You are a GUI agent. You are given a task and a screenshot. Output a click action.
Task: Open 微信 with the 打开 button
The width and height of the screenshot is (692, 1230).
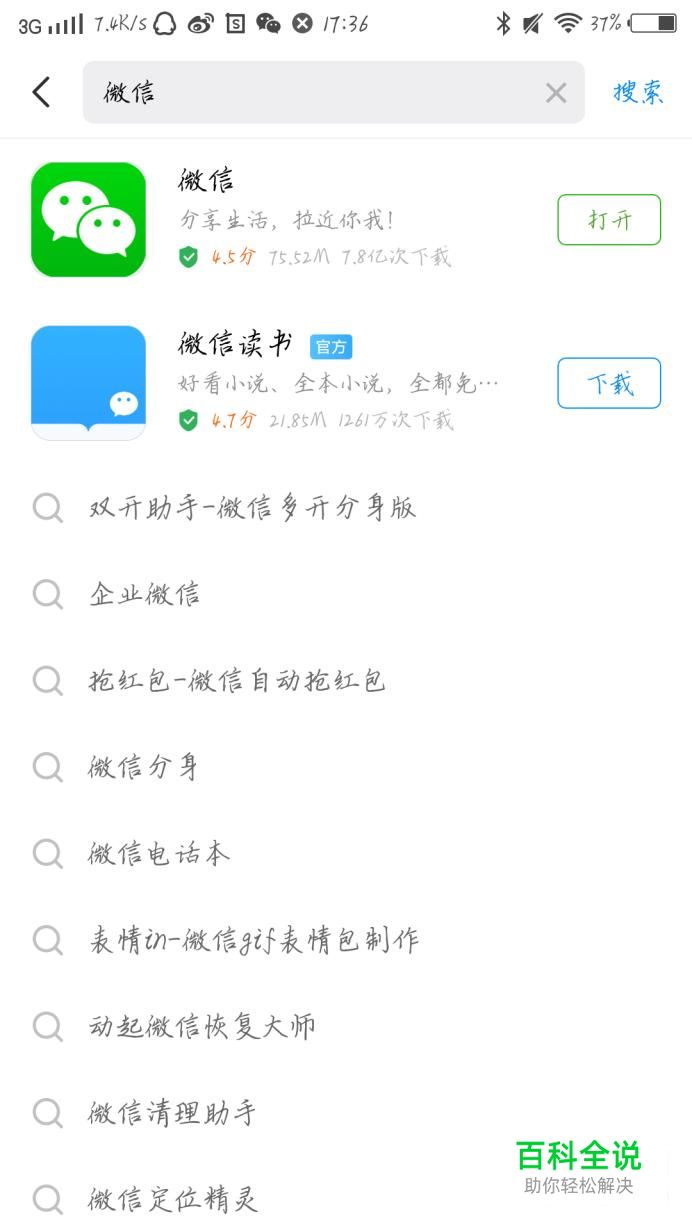point(609,219)
